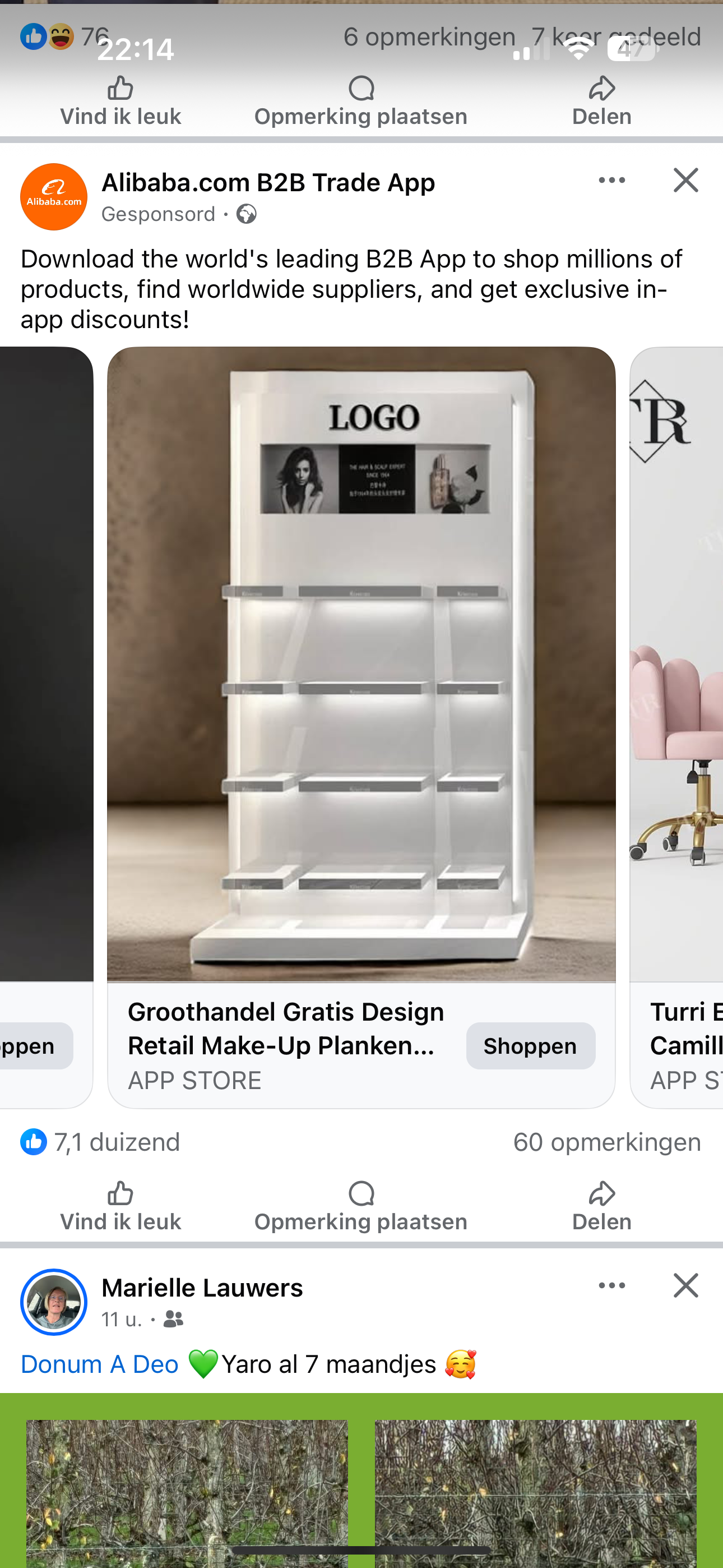Viewport: 723px width, 1568px height.
Task: Share the Alibaba.com sponsored post
Action: click(x=601, y=1206)
